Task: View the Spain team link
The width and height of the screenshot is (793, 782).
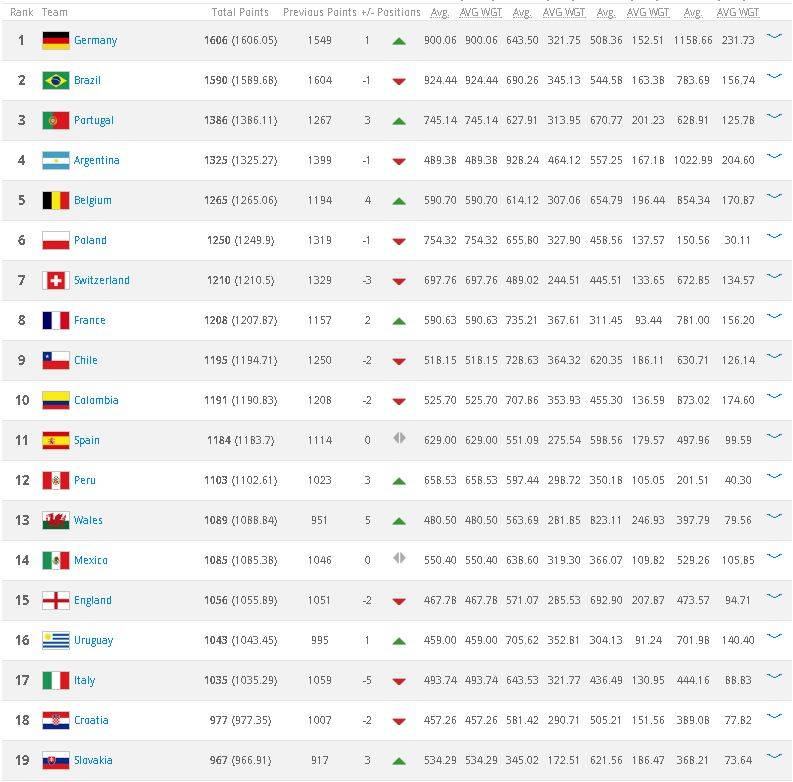Action: 87,440
